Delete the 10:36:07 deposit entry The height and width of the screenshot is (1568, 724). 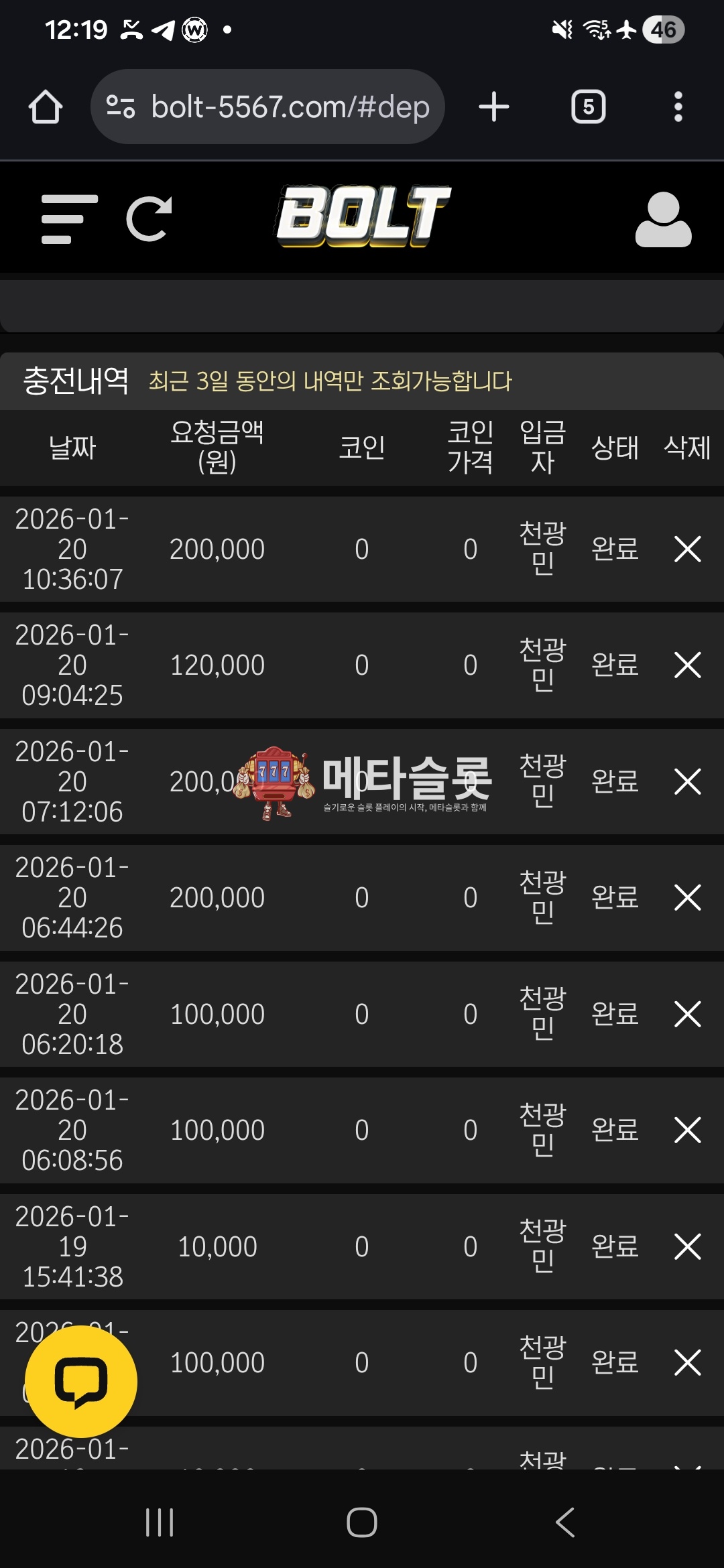tap(687, 549)
